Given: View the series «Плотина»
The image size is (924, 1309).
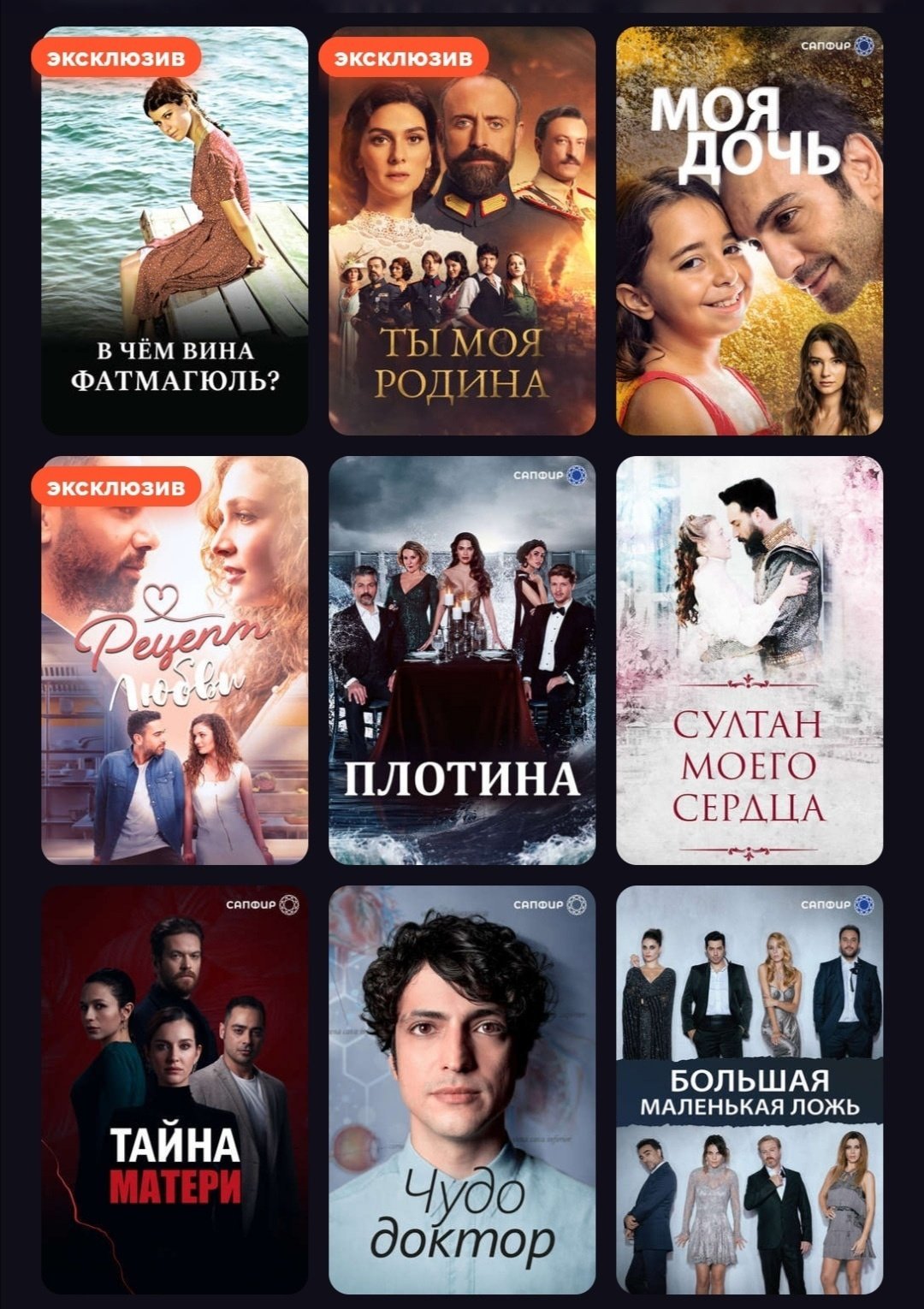Looking at the screenshot, I should click(462, 660).
